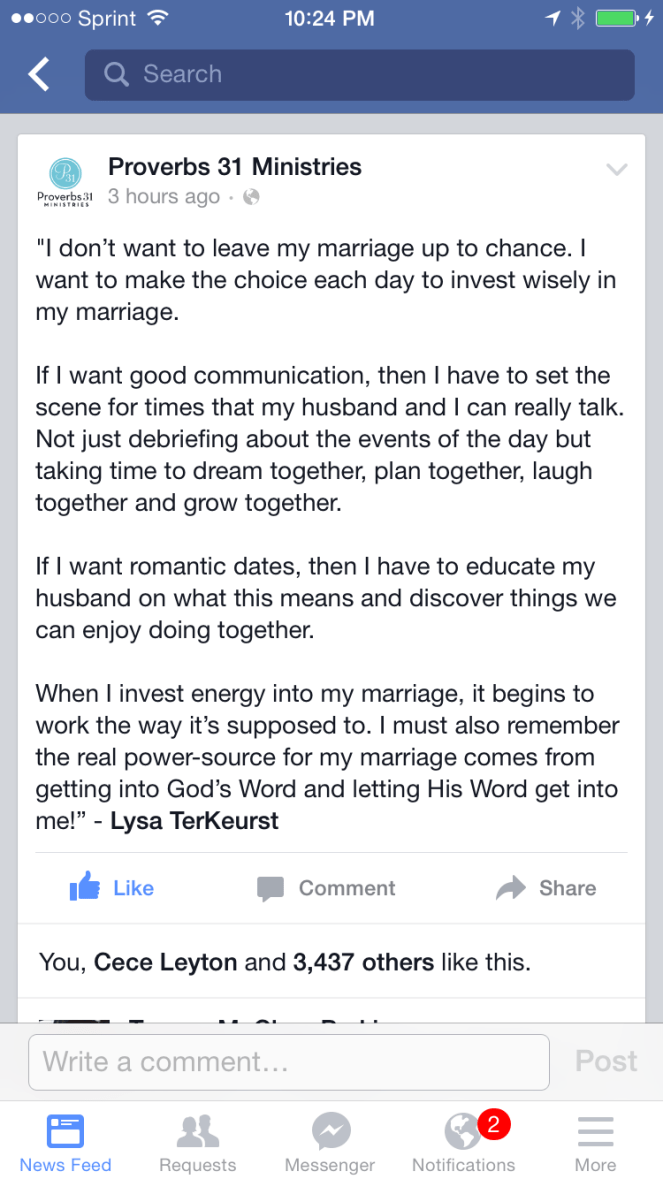Focus the Write a comment box
Screen dimensions: 663x1179
tap(289, 1061)
